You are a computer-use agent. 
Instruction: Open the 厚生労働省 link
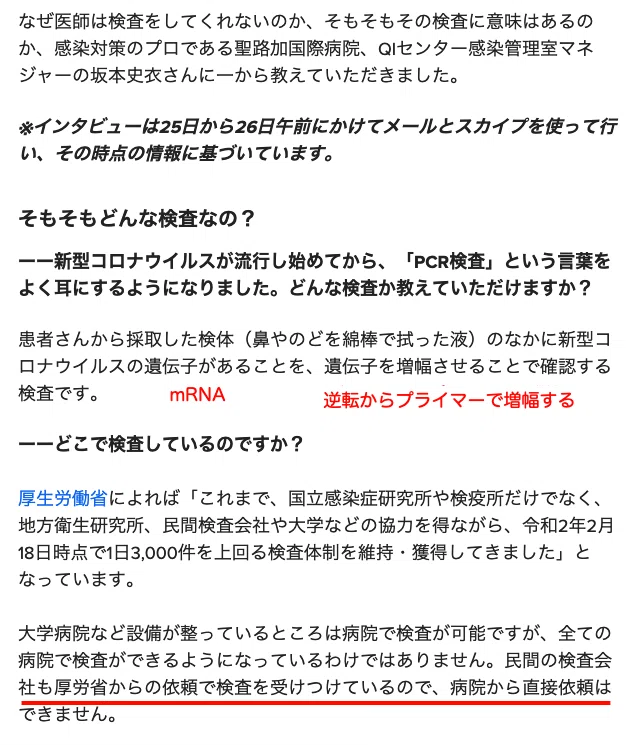tap(63, 498)
